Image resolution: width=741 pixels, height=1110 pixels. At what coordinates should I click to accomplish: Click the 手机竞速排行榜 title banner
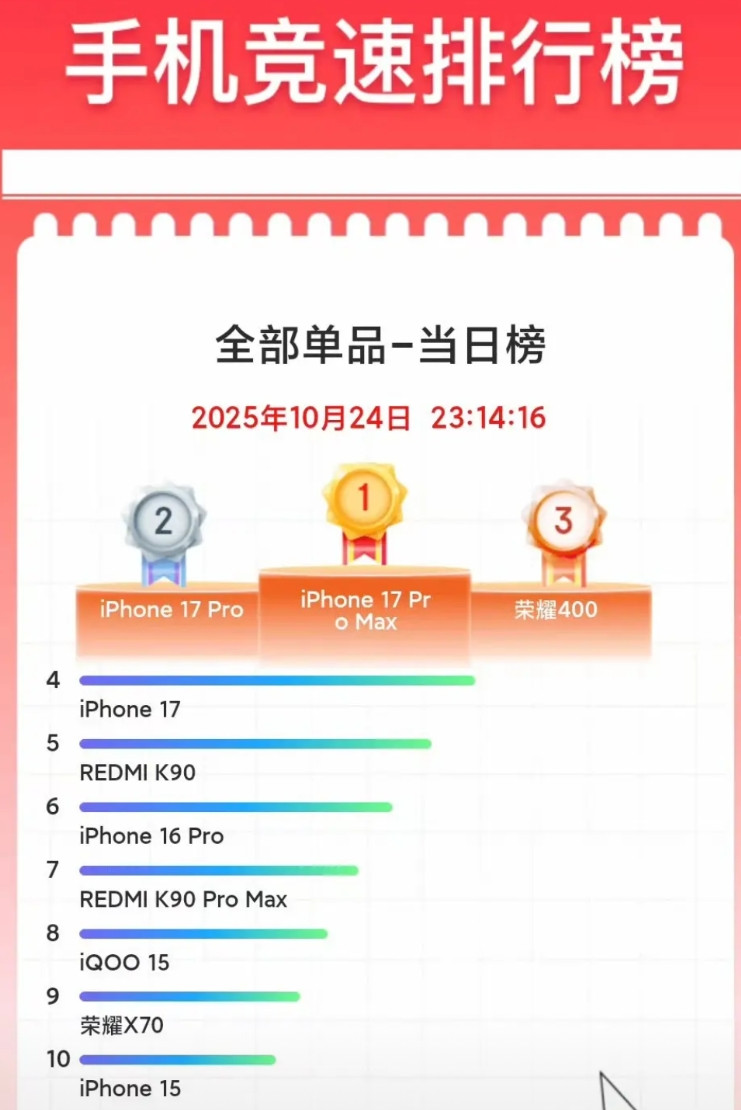coord(370,60)
